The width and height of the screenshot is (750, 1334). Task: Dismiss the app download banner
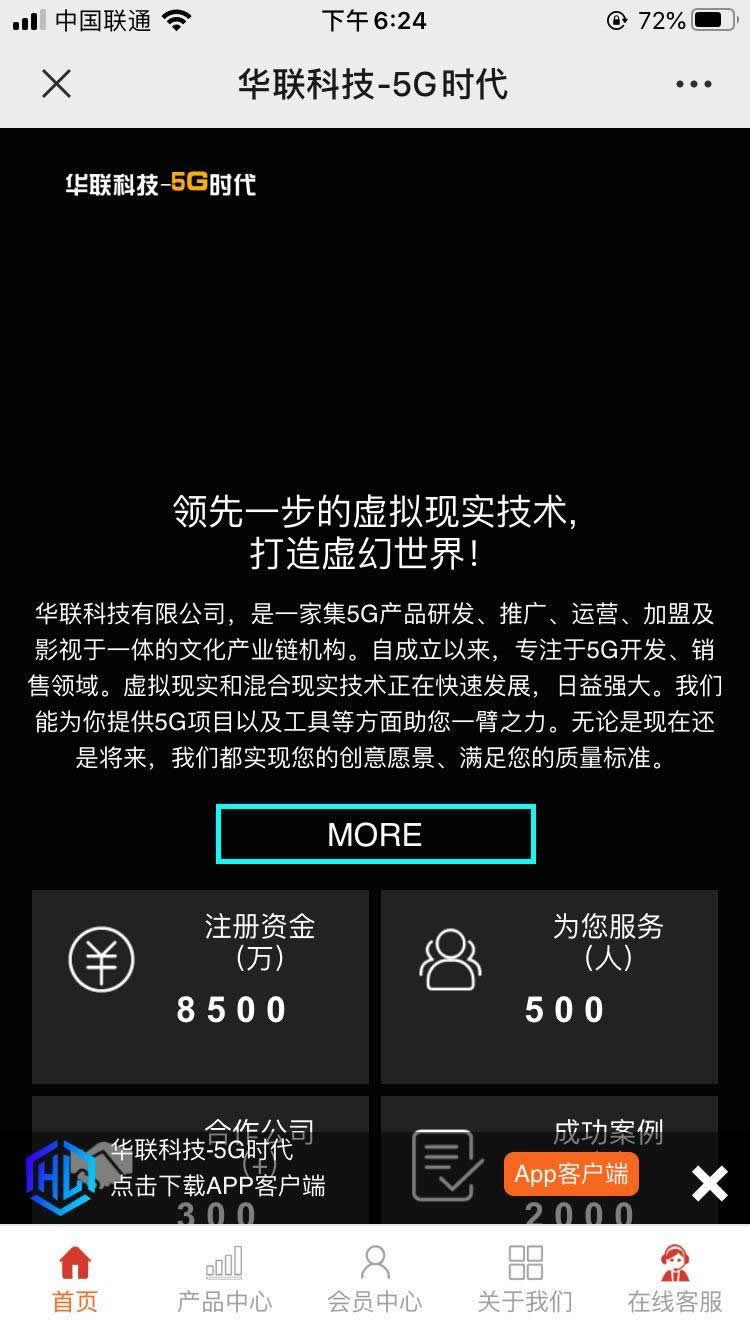[x=710, y=1184]
